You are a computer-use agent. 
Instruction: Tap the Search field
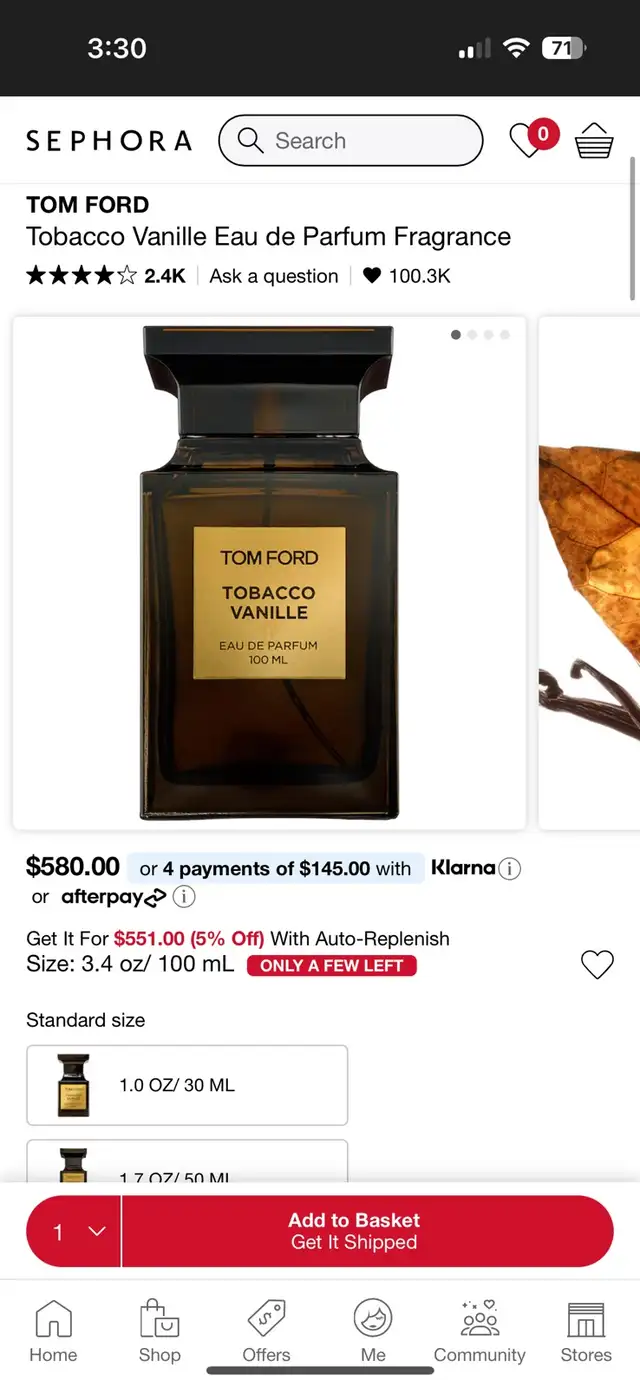[350, 141]
